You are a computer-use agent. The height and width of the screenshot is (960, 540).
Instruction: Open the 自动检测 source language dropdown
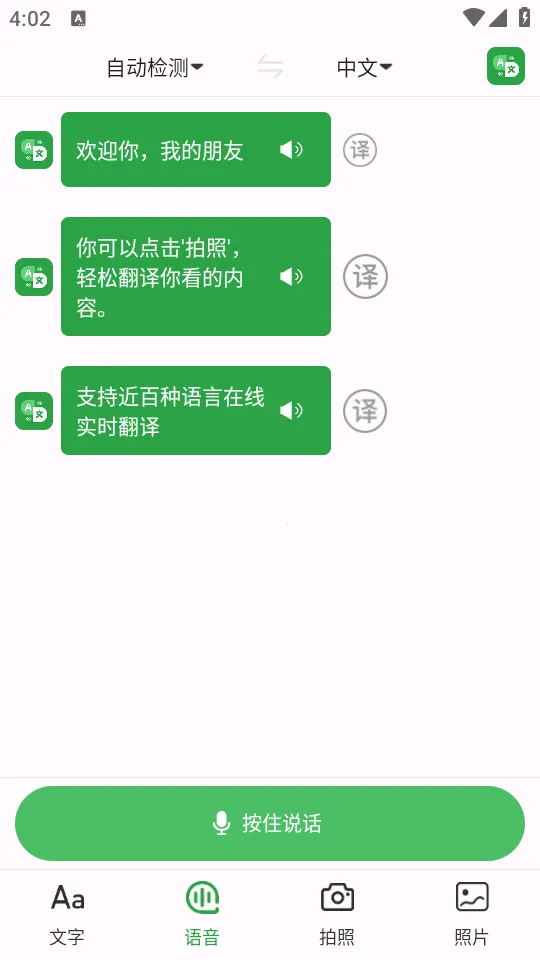[x=155, y=67]
